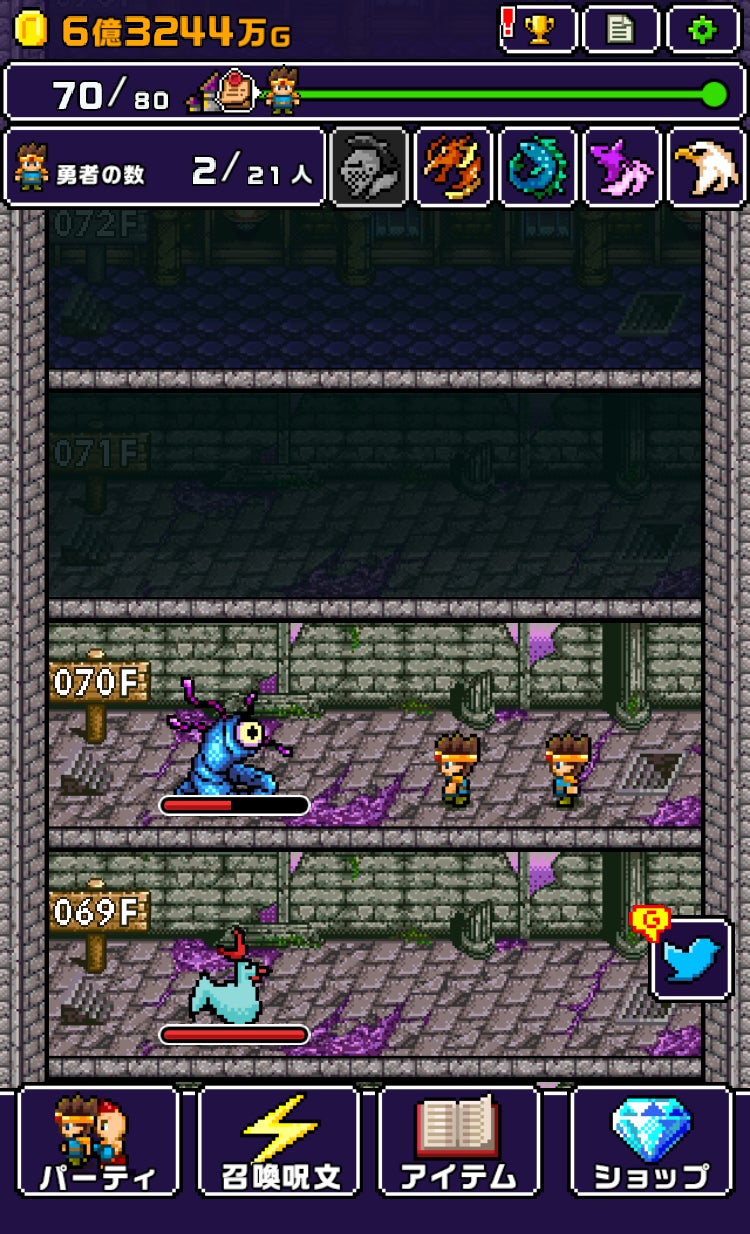
Task: Tap the blue monster on floor 070F
Action: [228, 740]
